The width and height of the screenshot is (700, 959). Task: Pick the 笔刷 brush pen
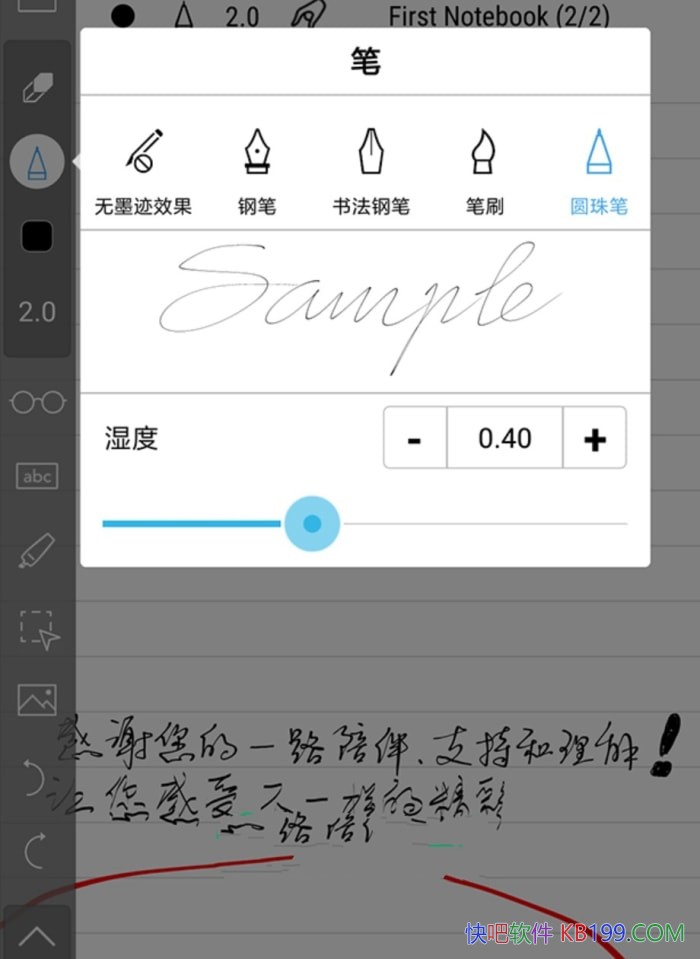[484, 171]
